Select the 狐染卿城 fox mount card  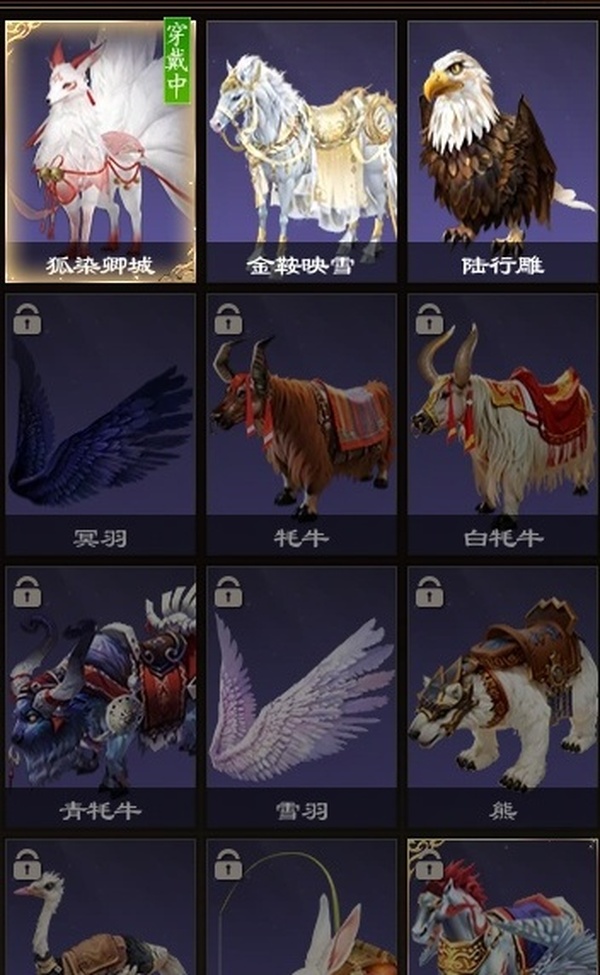click(100, 150)
